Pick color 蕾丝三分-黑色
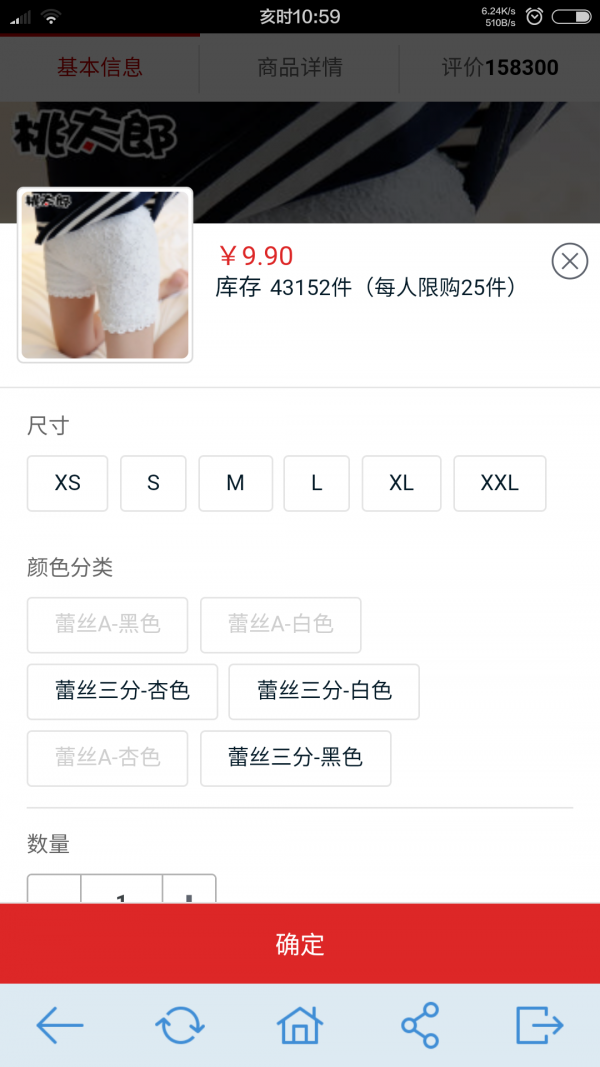The image size is (600, 1067). [295, 758]
